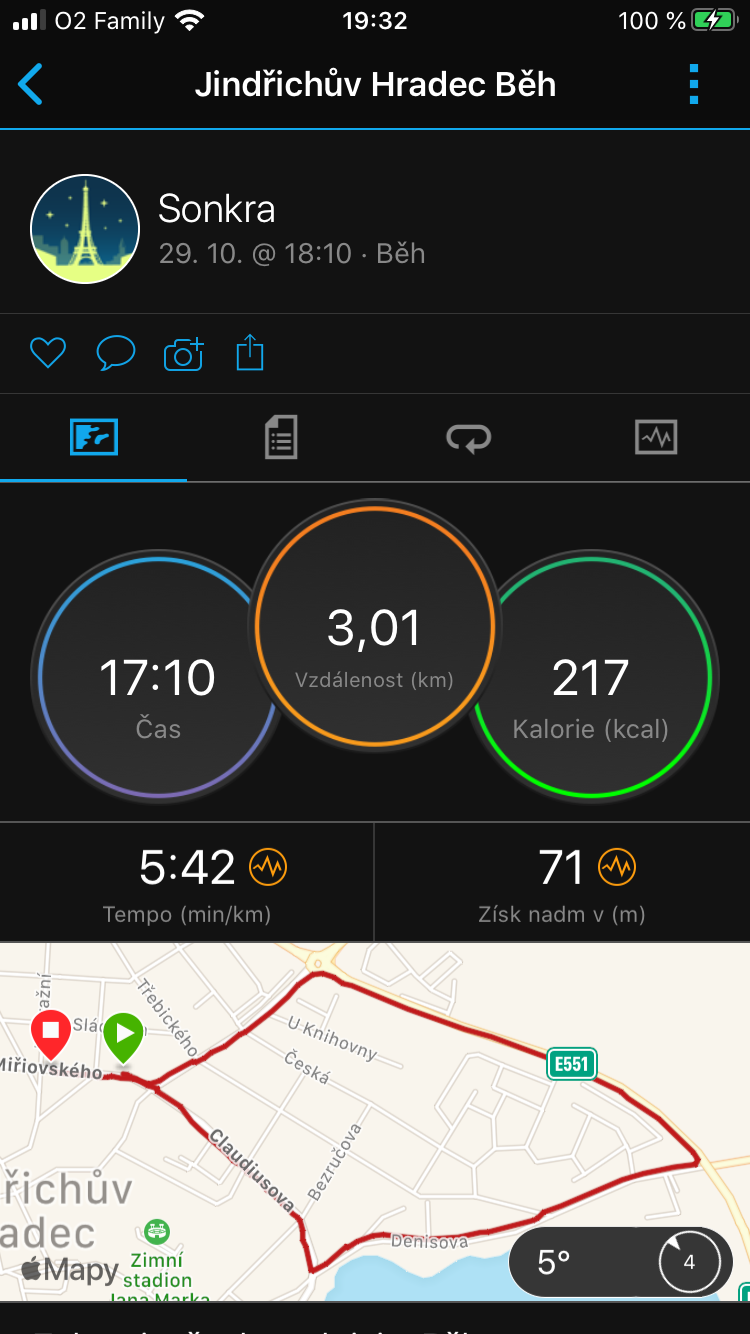Open the elevation gain chart icon

click(617, 867)
